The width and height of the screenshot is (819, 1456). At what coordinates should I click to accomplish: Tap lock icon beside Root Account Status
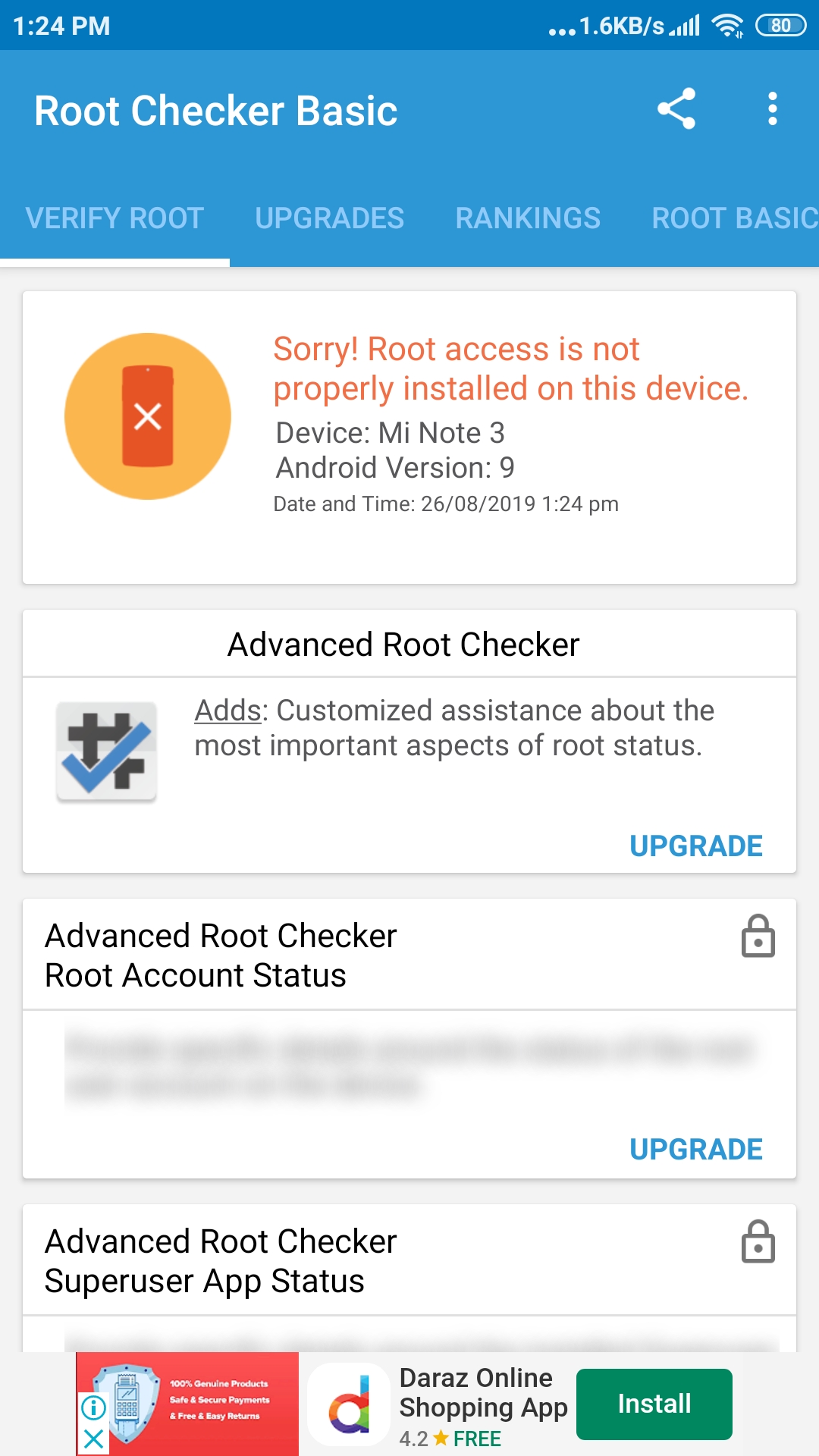click(758, 937)
